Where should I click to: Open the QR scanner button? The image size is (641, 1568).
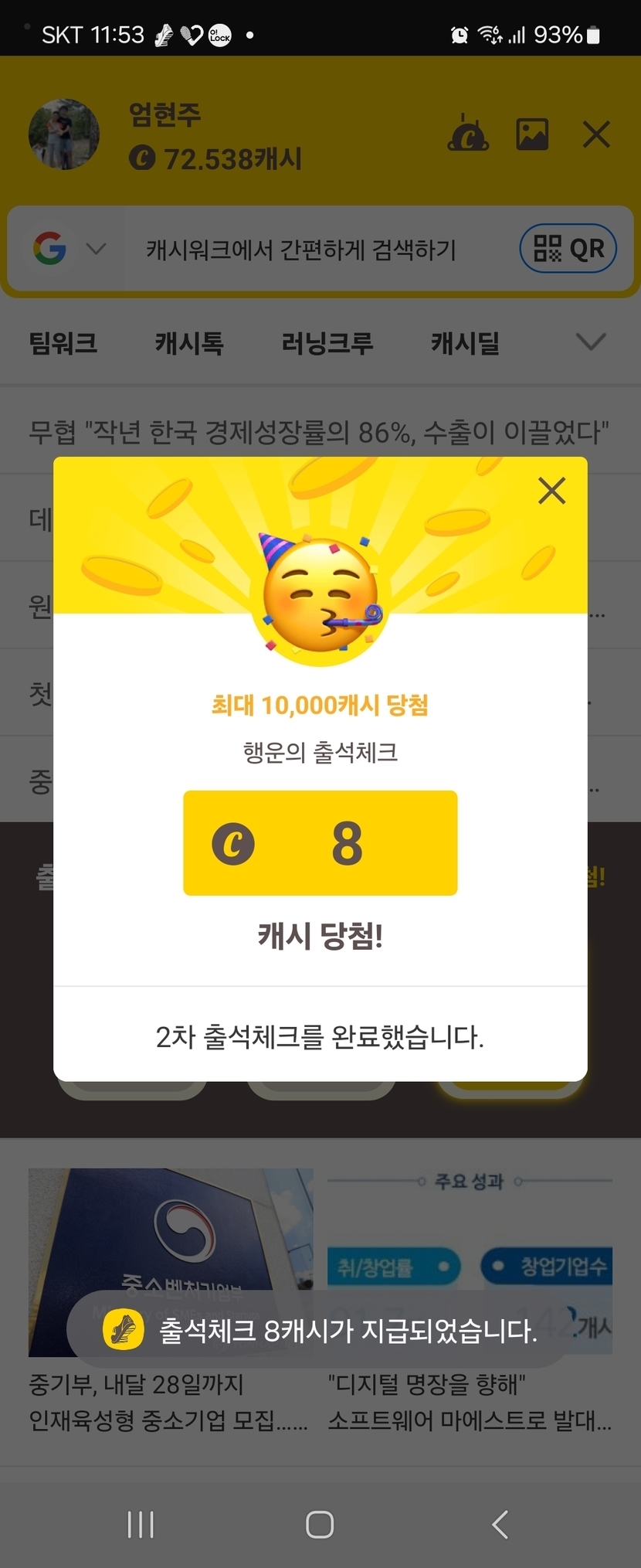568,249
